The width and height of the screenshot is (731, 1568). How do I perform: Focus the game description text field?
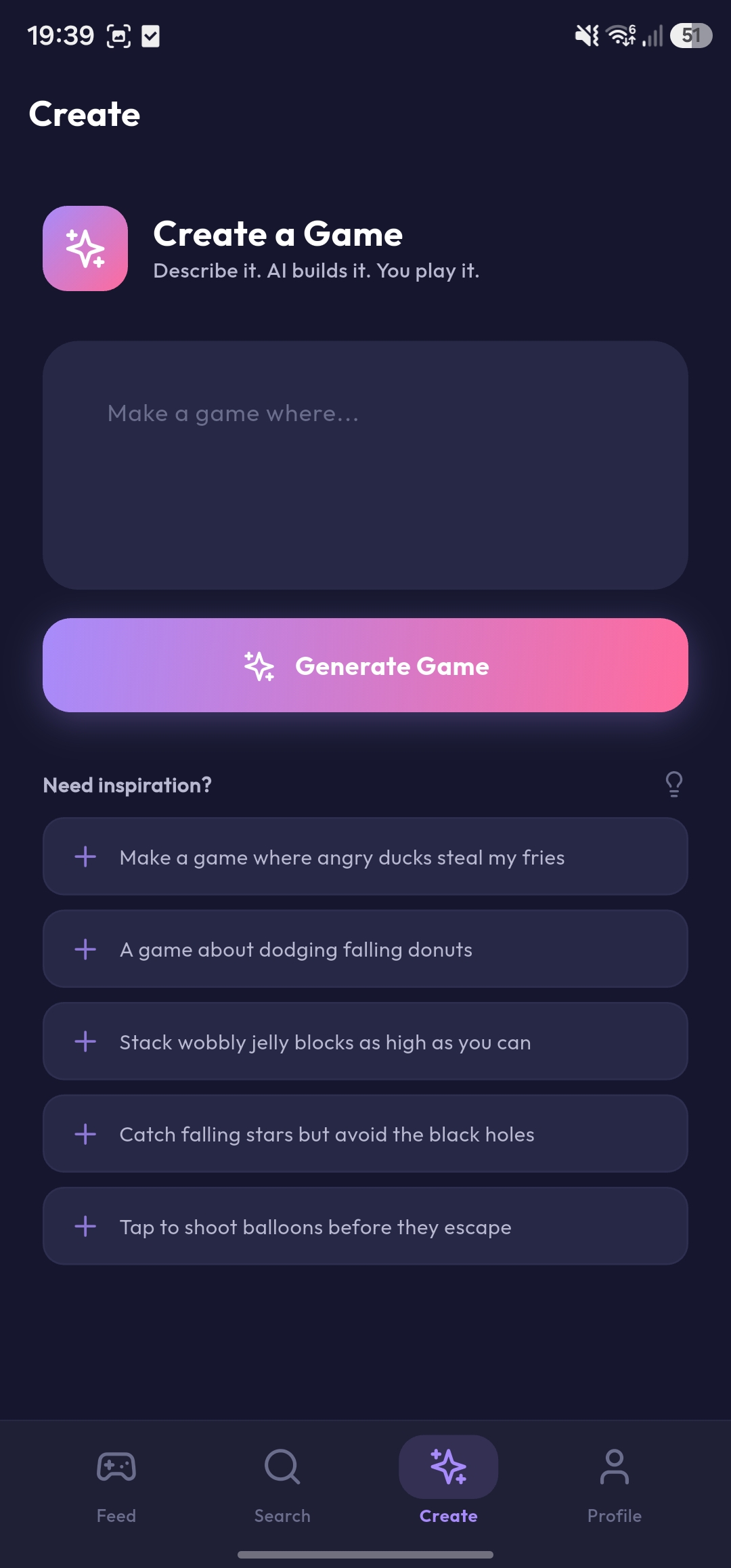(x=365, y=465)
